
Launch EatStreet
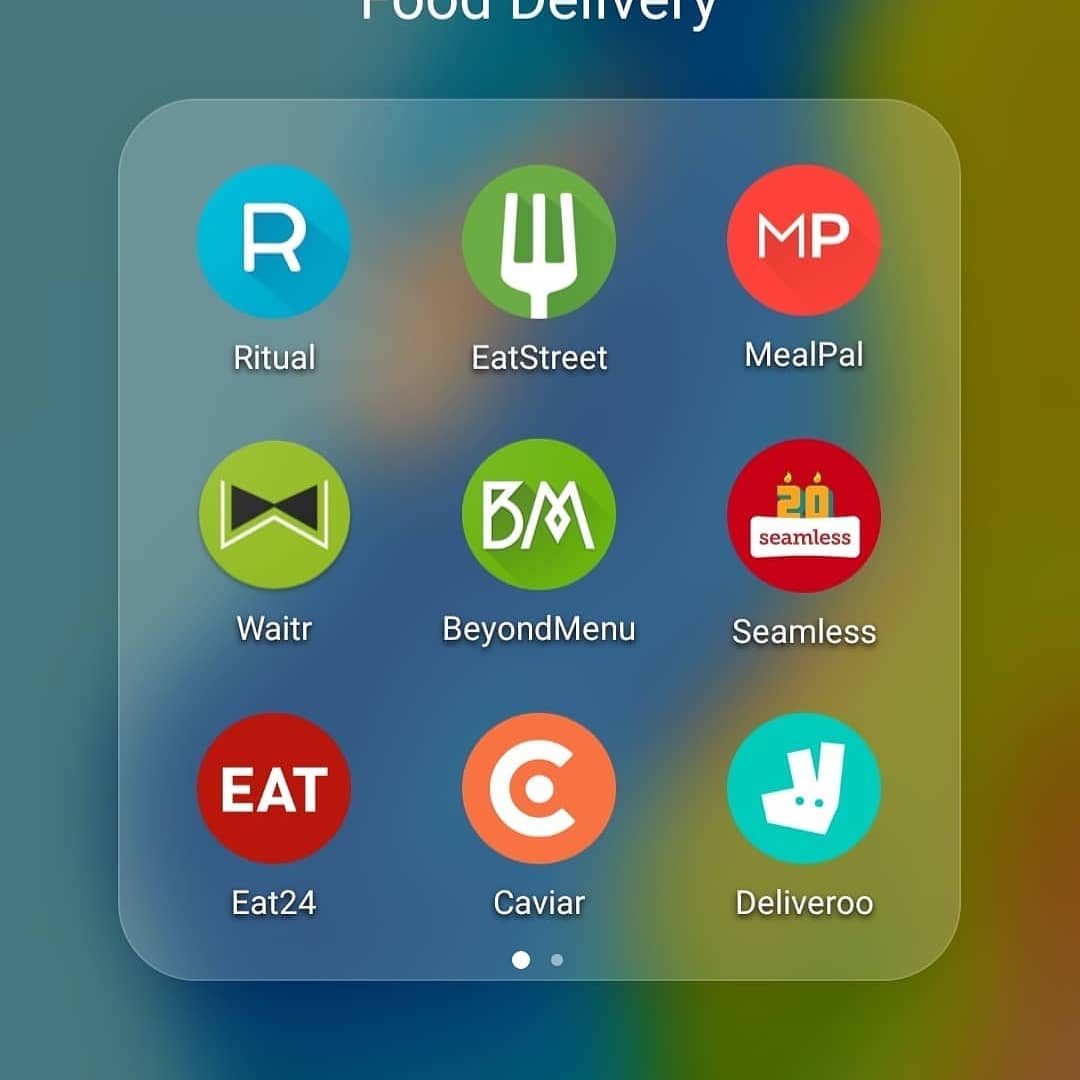[539, 242]
